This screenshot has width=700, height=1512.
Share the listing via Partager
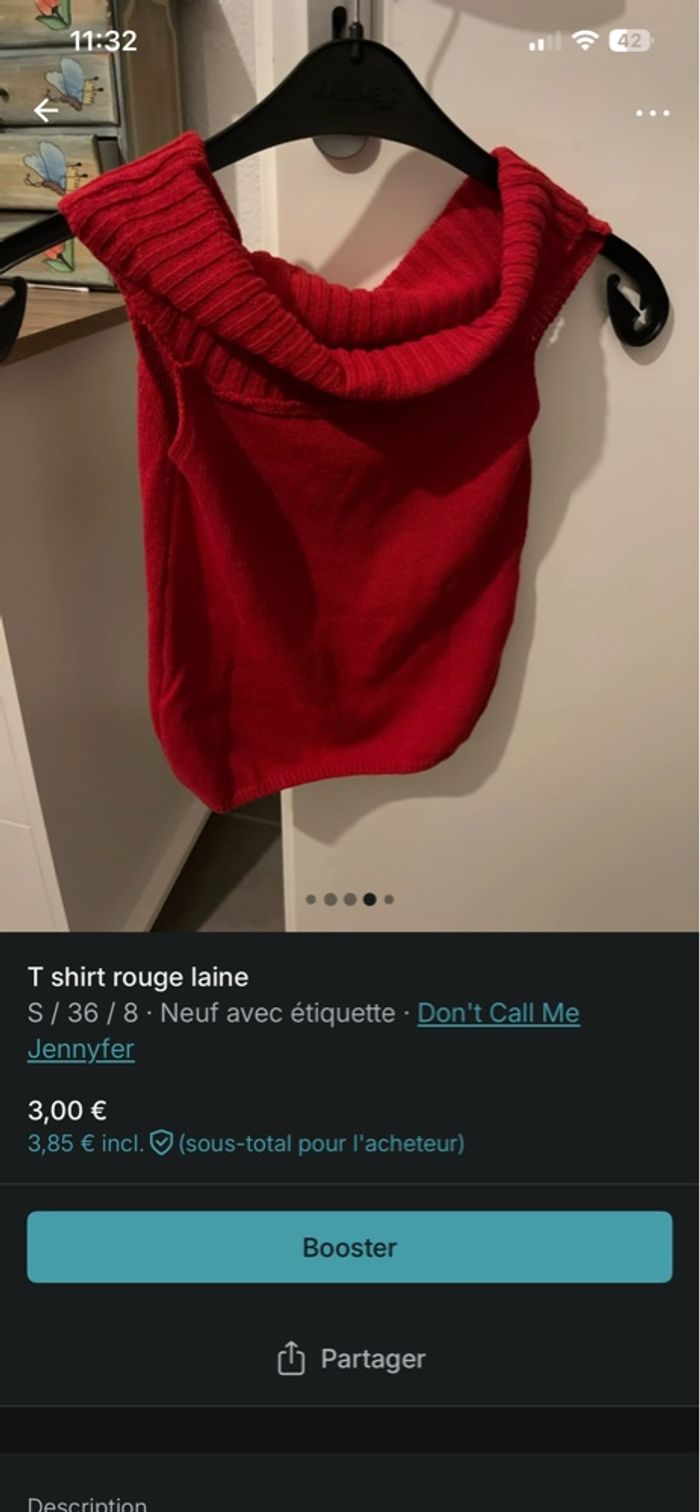pos(350,1359)
